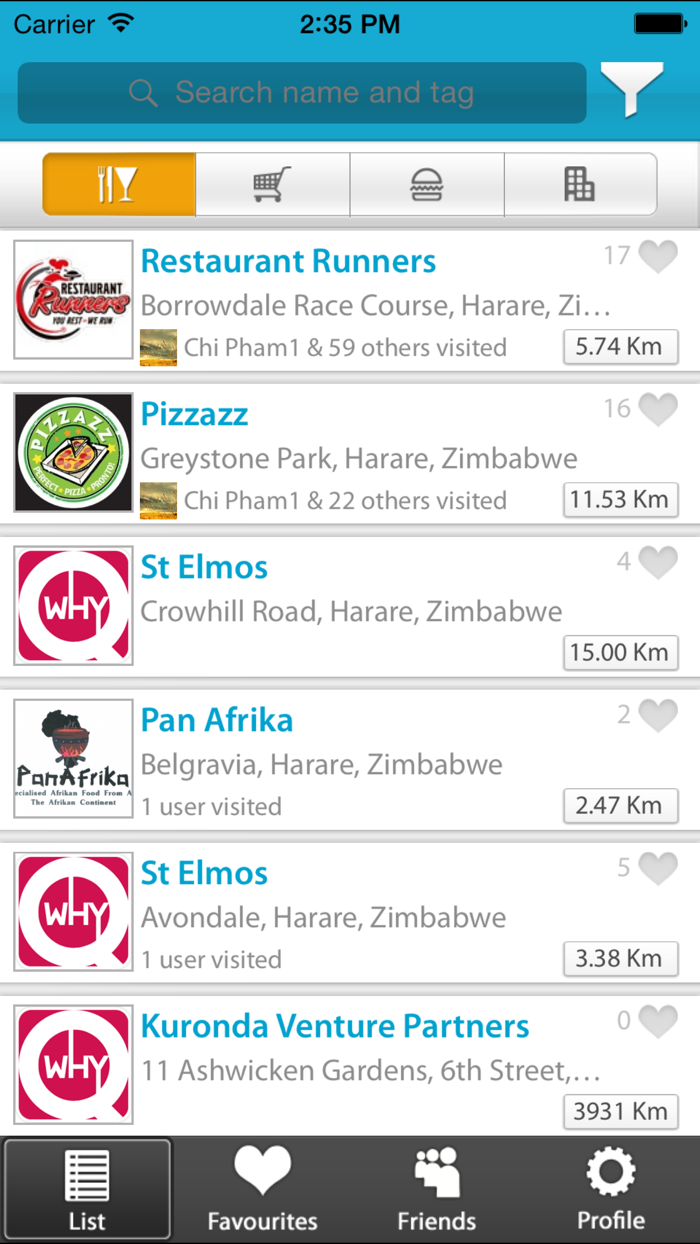Open the filter funnel icon
Viewport: 700px width, 1244px height.
pyautogui.click(x=632, y=88)
